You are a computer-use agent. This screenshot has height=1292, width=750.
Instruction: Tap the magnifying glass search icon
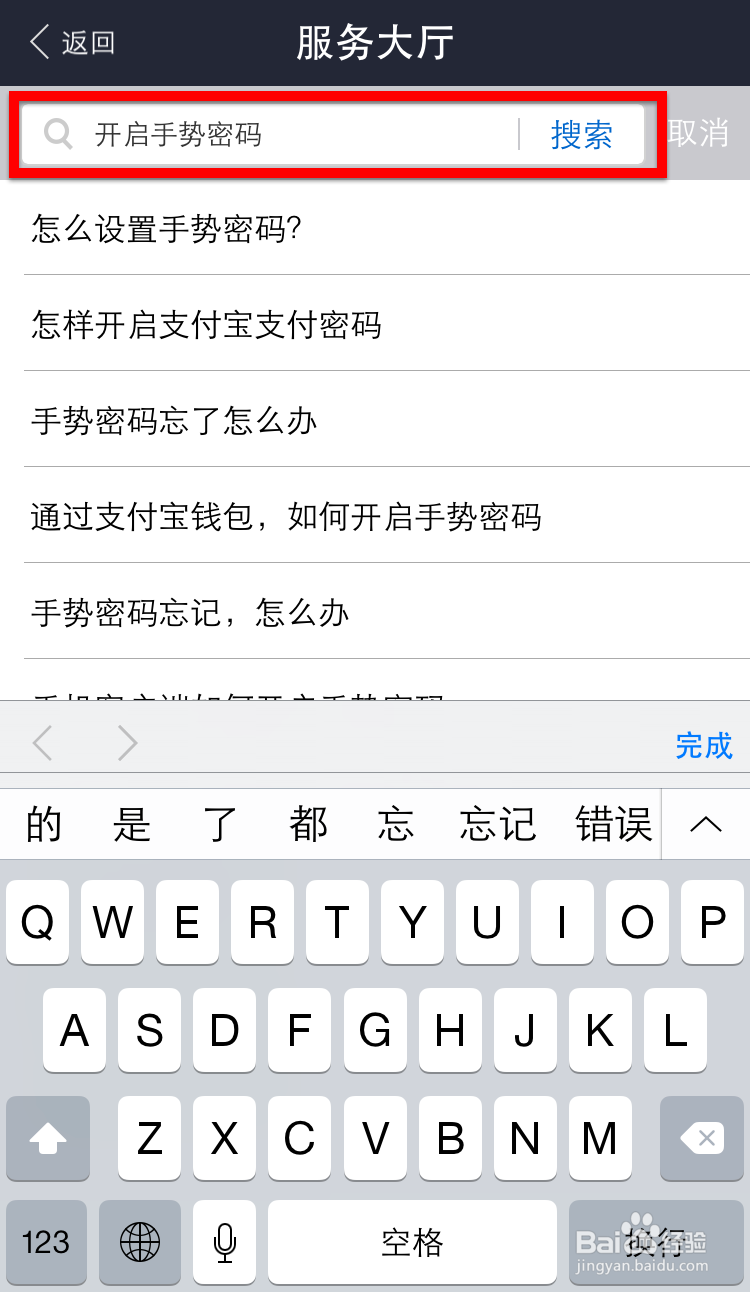tap(57, 134)
